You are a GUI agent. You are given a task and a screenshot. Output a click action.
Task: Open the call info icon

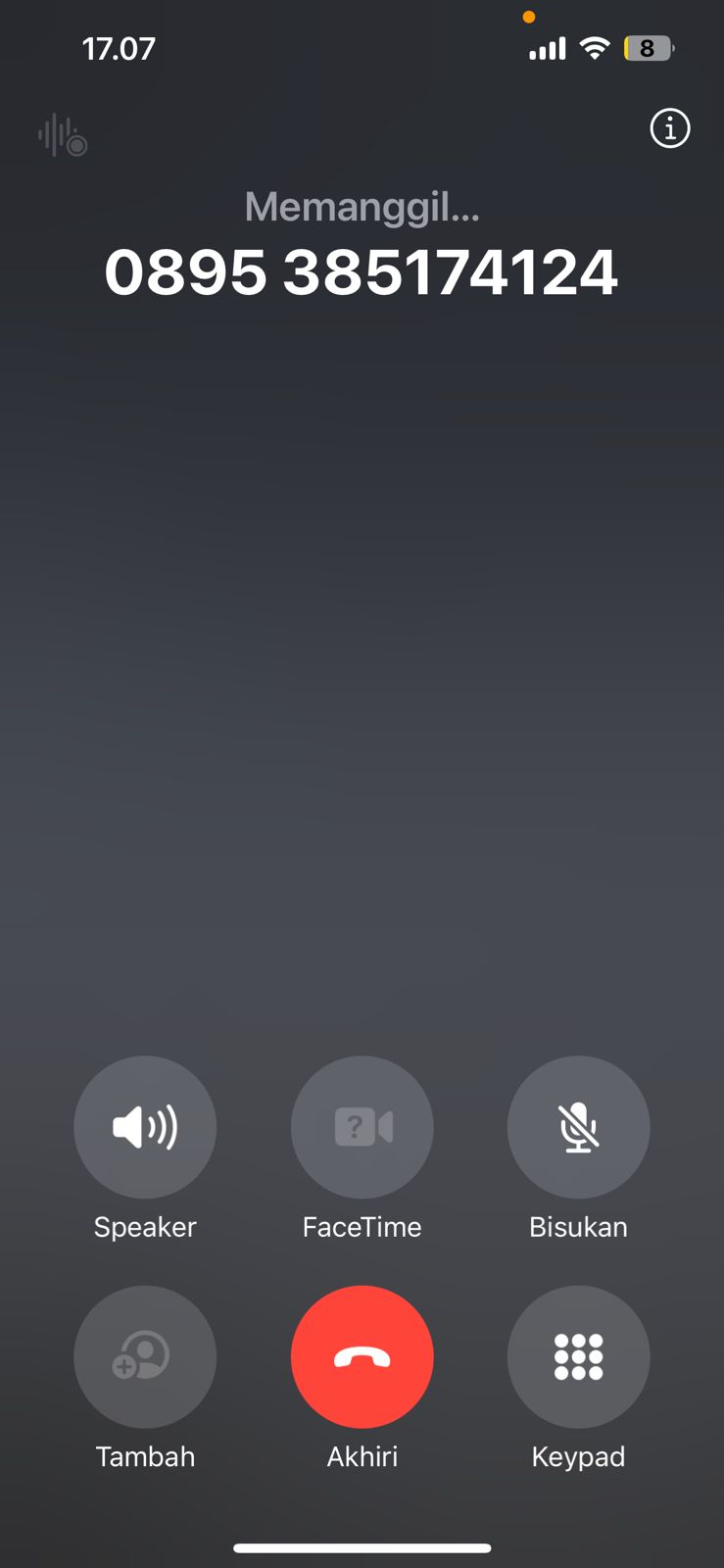[x=670, y=128]
